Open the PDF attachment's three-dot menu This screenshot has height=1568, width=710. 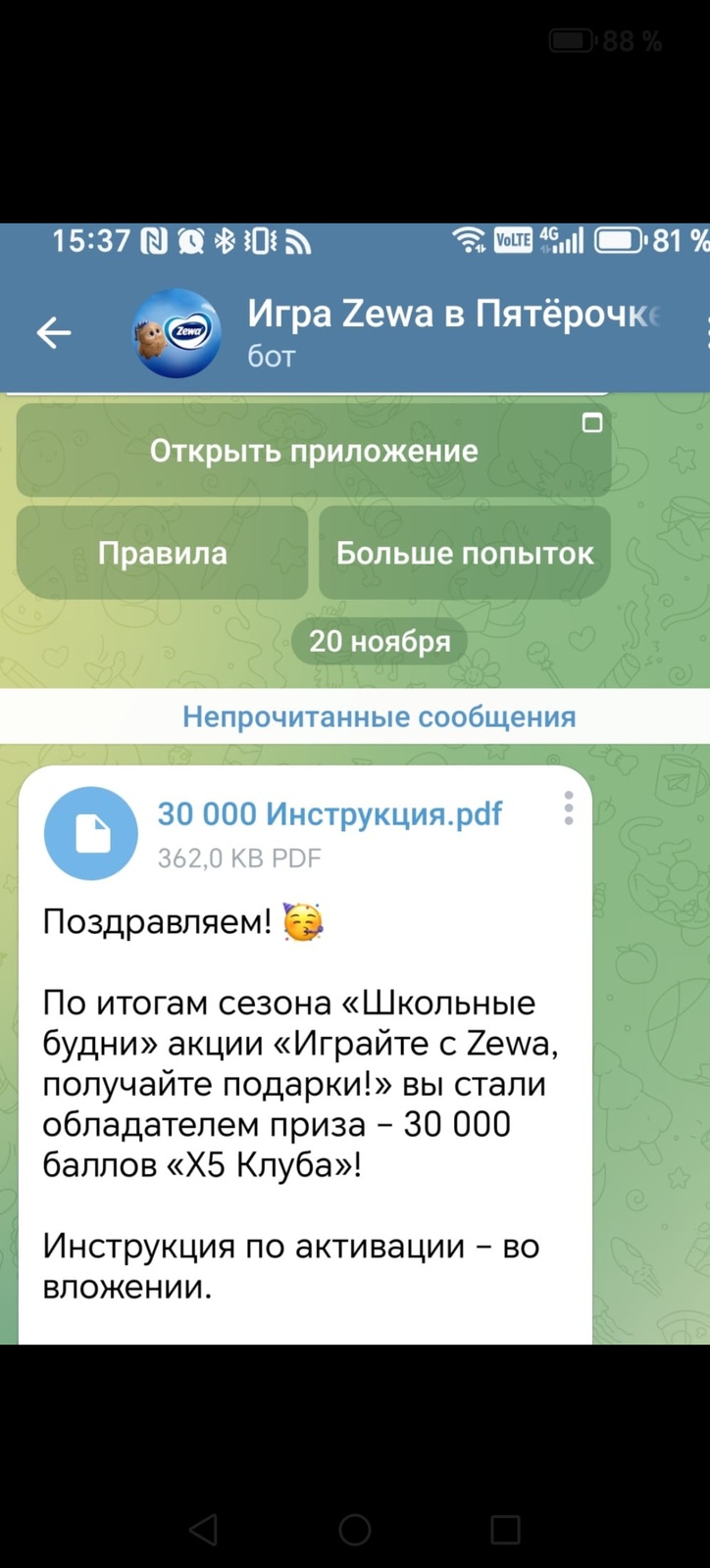pos(569,809)
